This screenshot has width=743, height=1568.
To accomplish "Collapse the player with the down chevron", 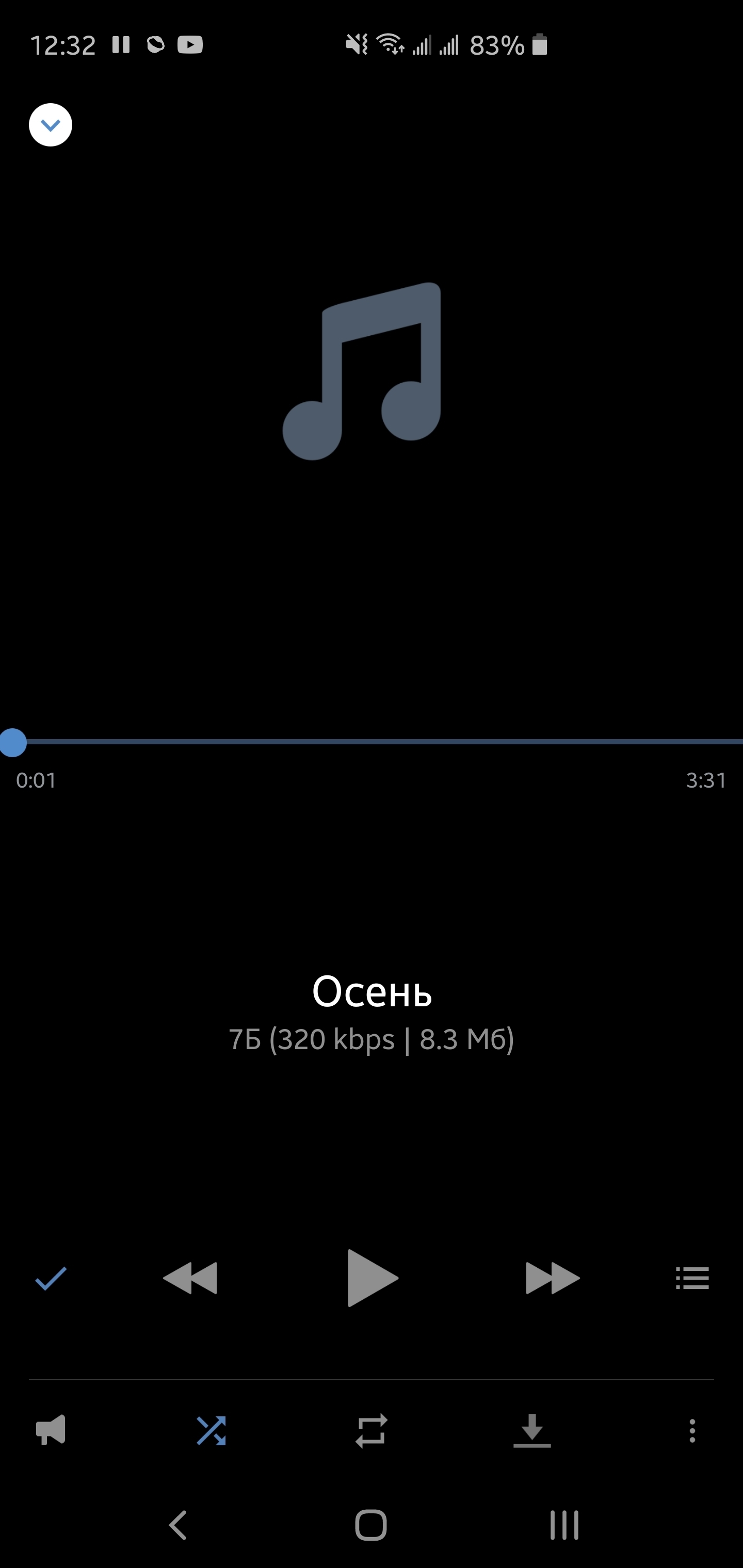I will pyautogui.click(x=51, y=125).
